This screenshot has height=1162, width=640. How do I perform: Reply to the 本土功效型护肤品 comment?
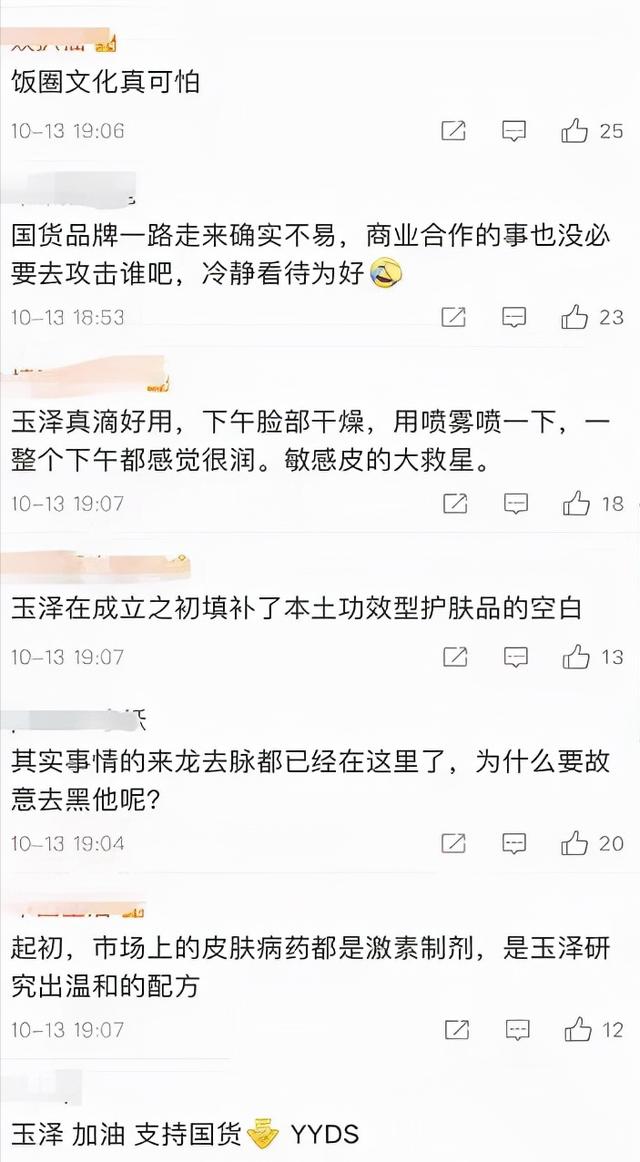(x=516, y=657)
